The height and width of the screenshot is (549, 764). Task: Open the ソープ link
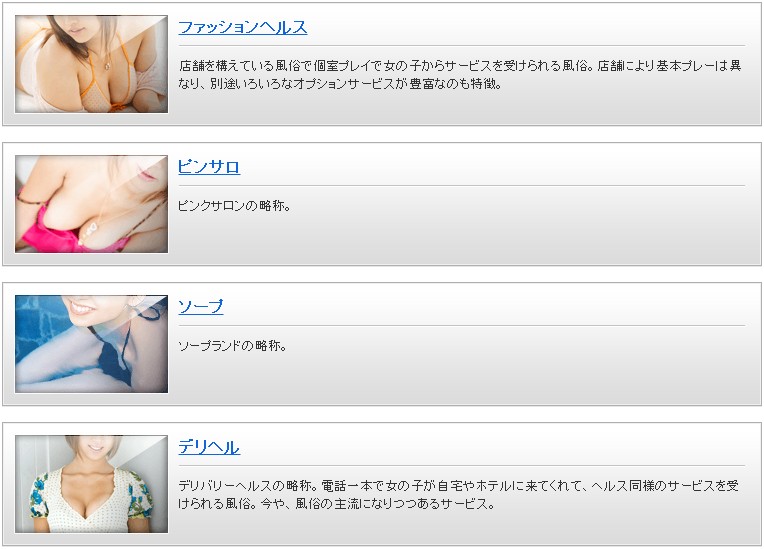click(x=200, y=307)
